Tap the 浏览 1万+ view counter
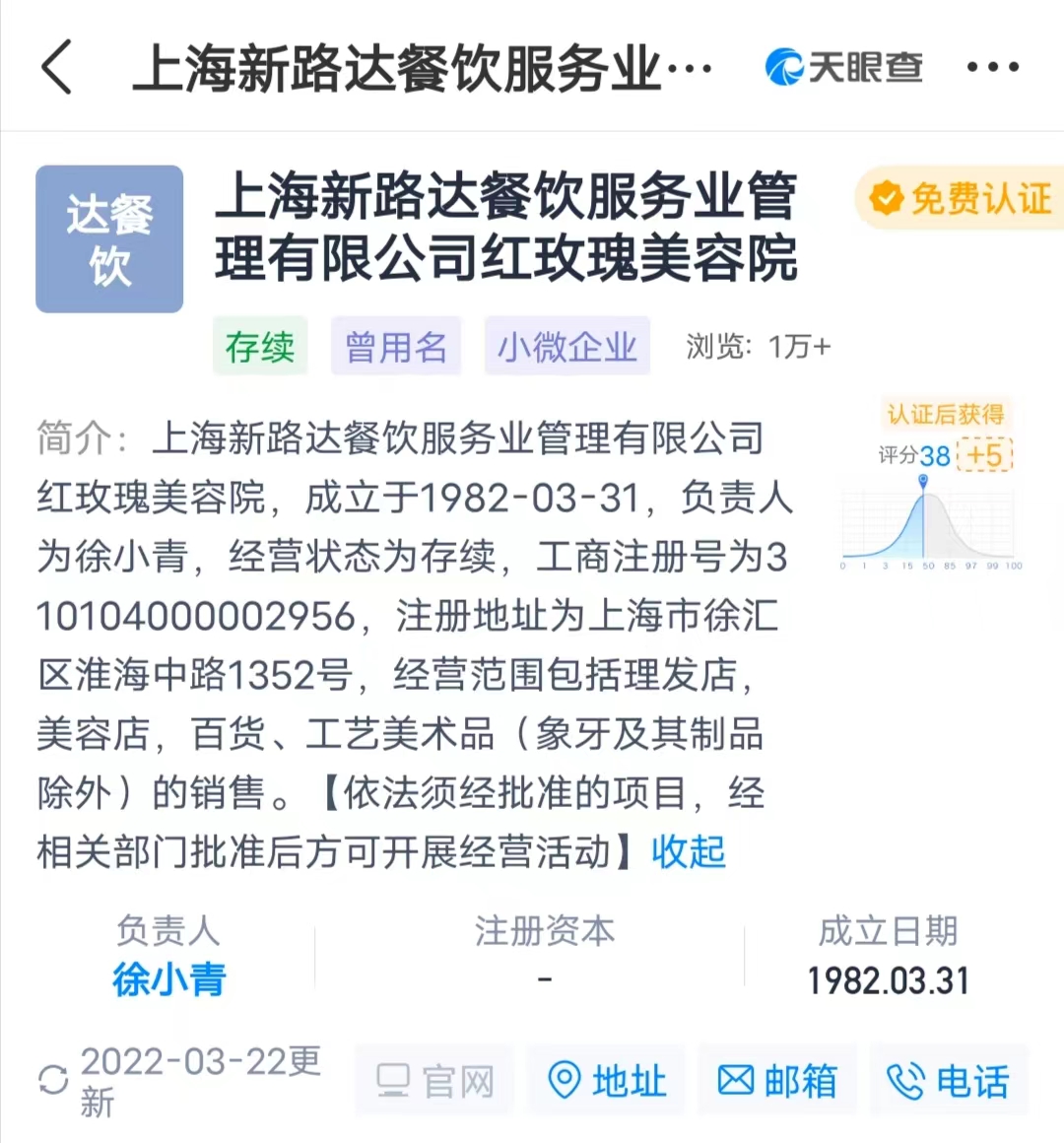This screenshot has width=1064, height=1143. point(756,347)
